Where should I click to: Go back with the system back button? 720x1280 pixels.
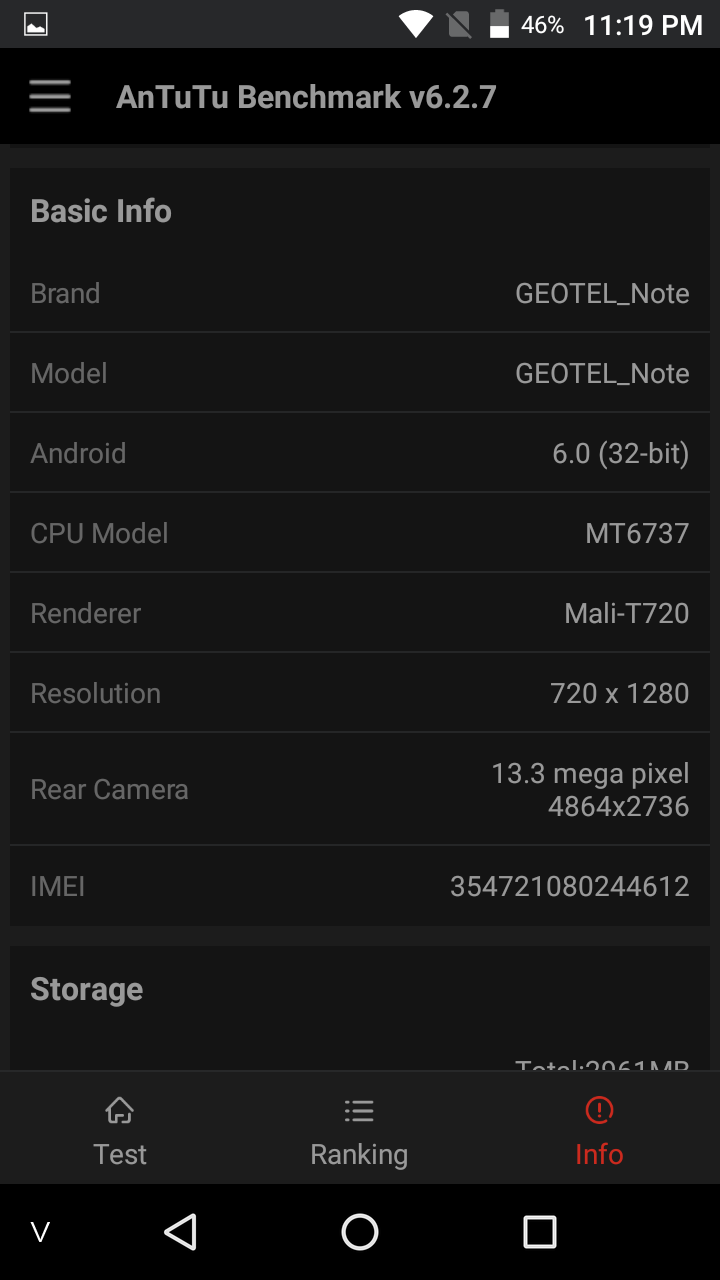[180, 1232]
